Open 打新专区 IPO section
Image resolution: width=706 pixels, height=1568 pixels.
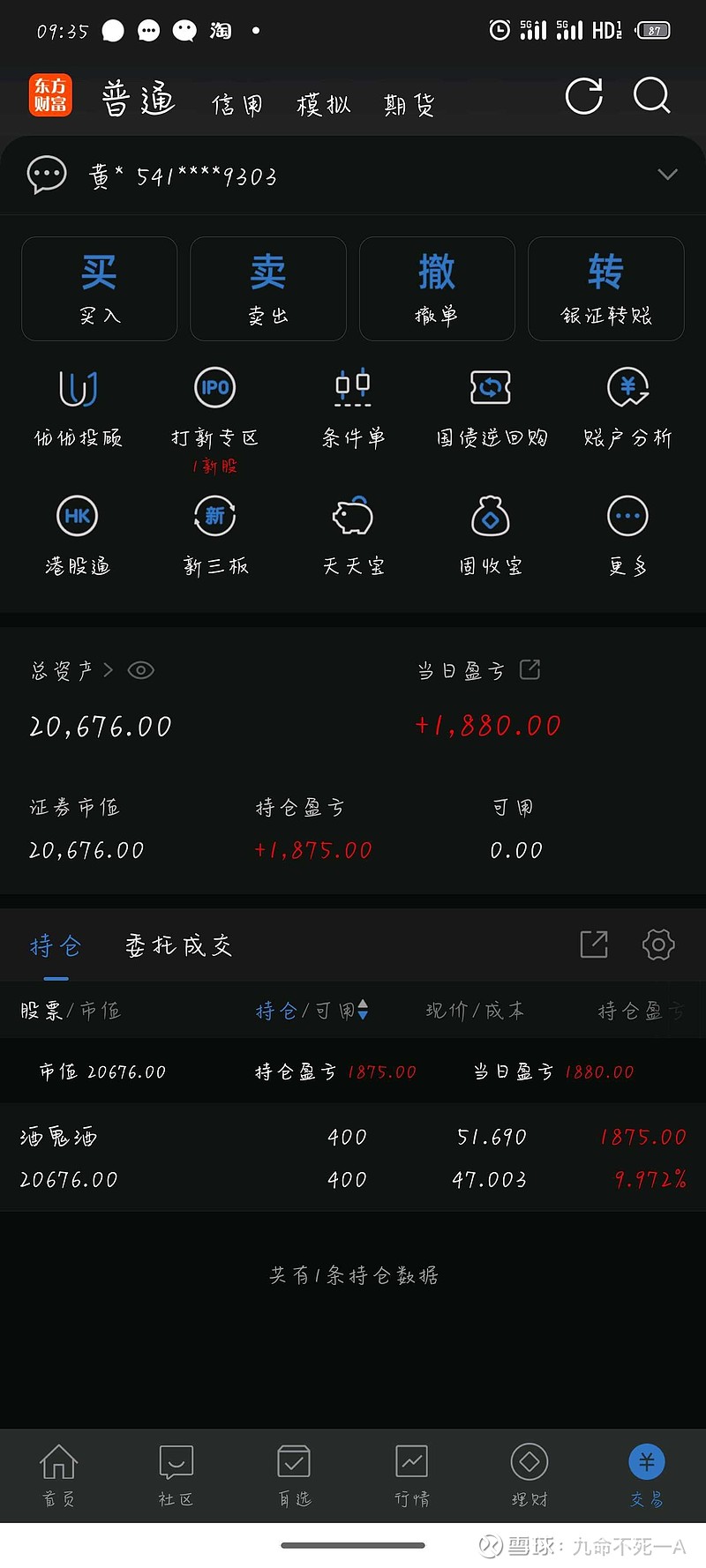pos(214,408)
